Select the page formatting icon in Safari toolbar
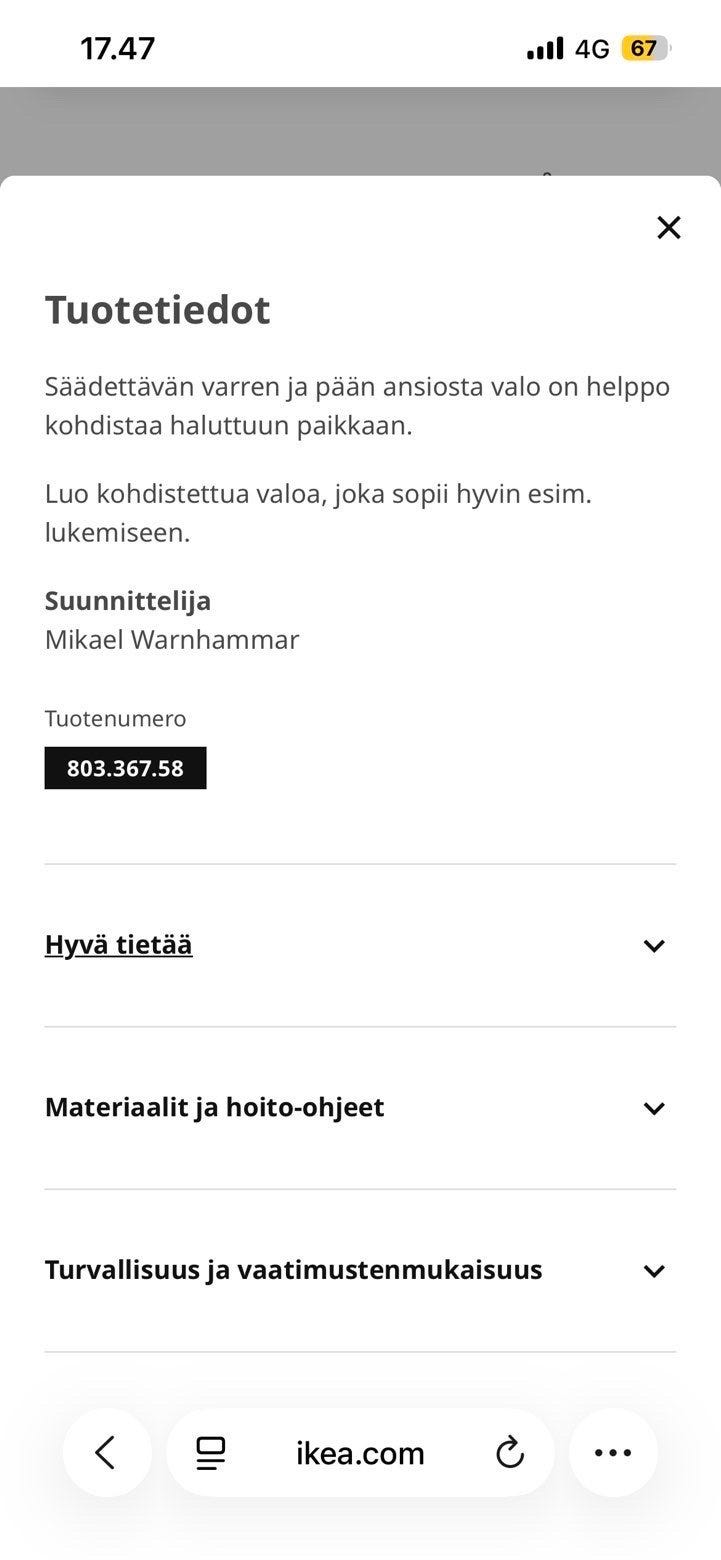The image size is (721, 1560). (x=210, y=1452)
